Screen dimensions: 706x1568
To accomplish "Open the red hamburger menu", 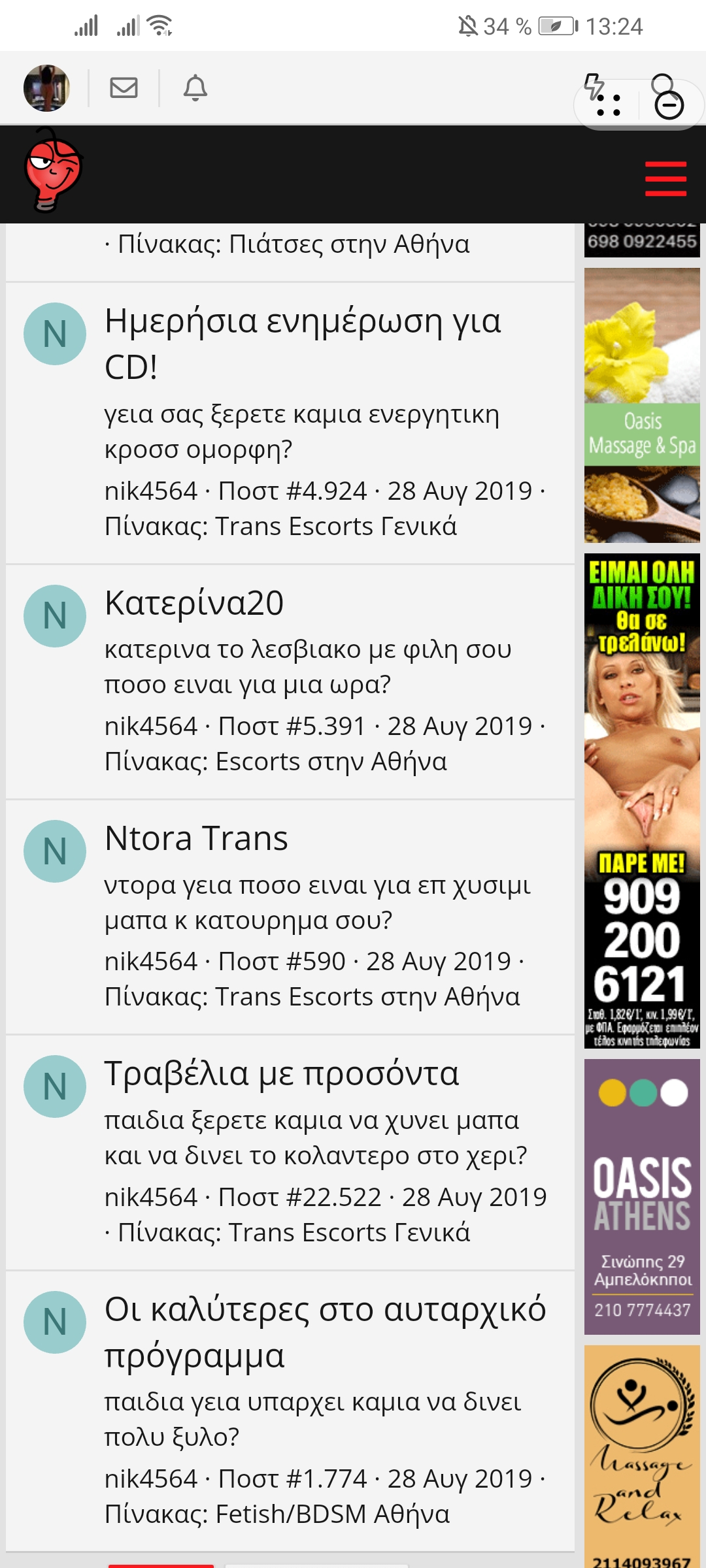I will click(x=665, y=179).
